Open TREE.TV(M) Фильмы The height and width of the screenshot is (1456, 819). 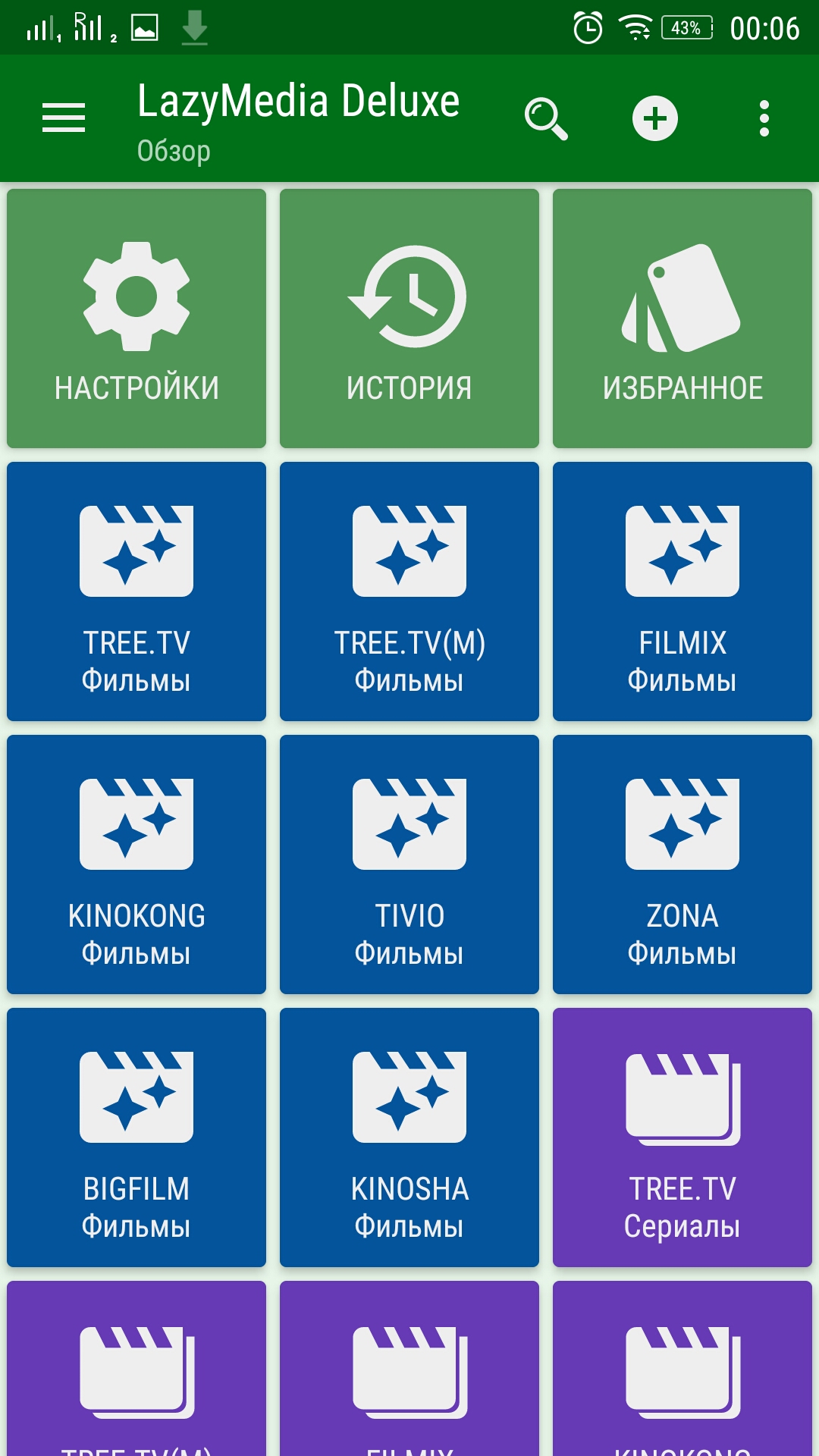click(409, 591)
